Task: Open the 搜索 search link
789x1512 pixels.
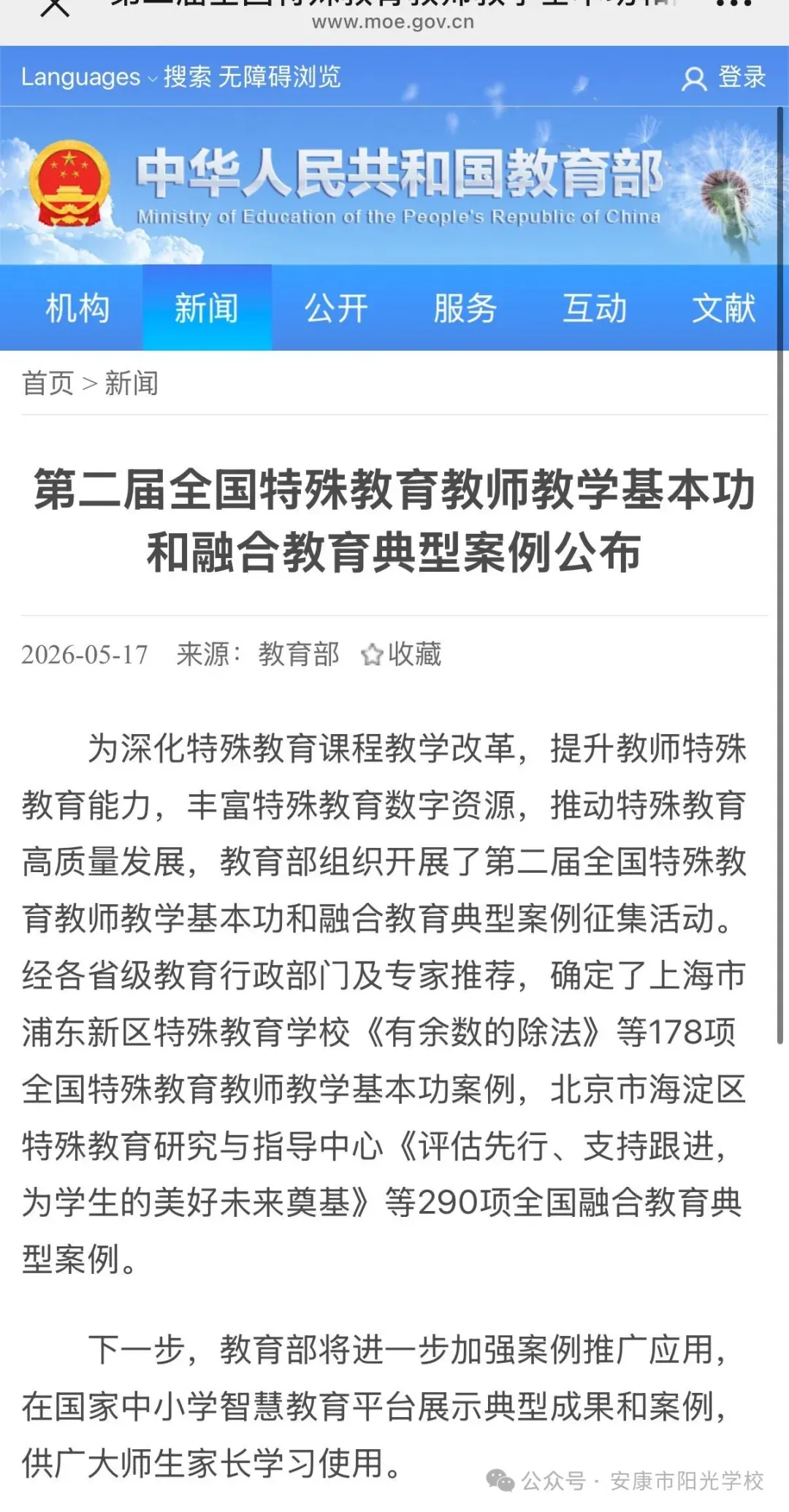Action: 187,77
